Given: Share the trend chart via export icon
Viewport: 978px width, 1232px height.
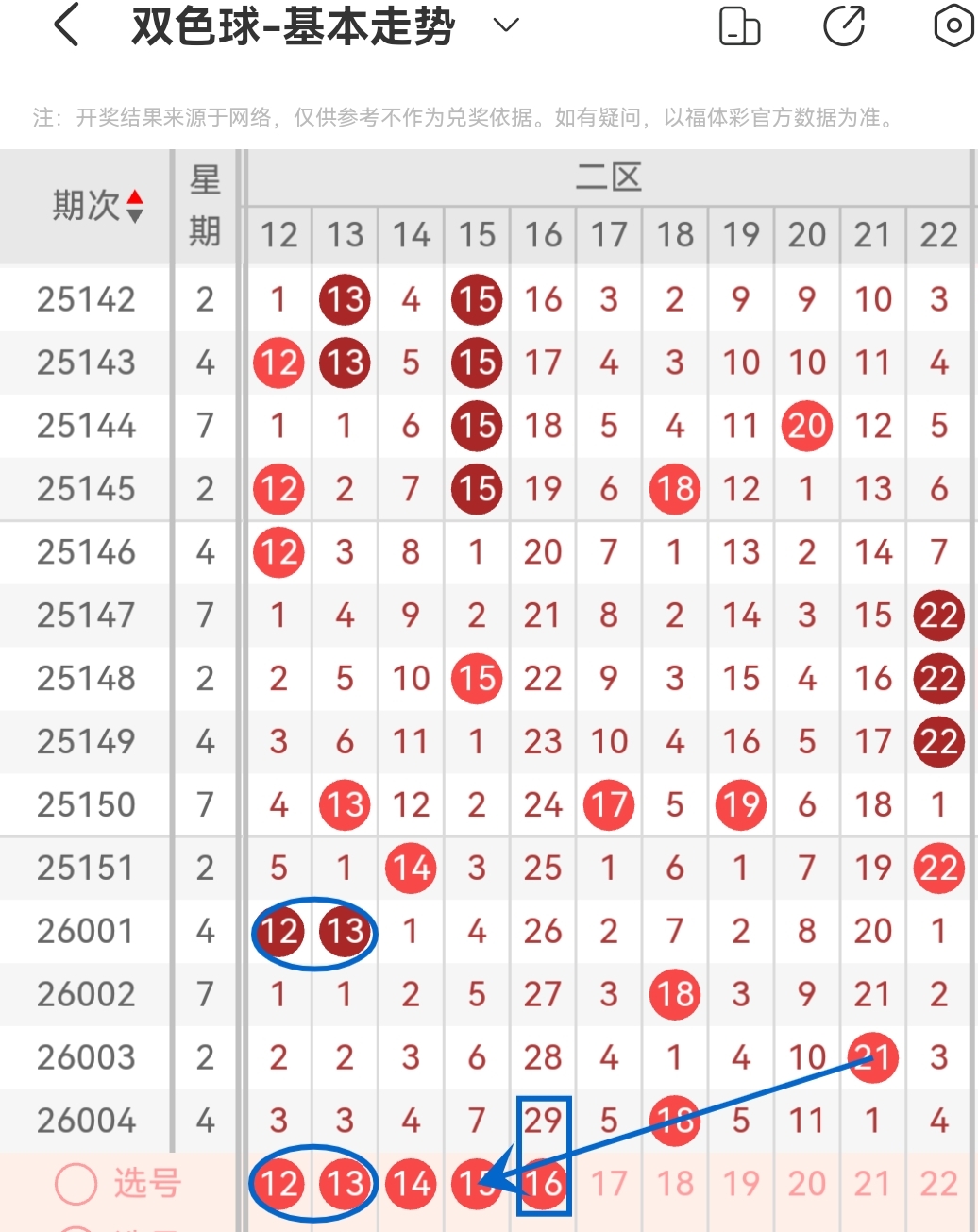Looking at the screenshot, I should pos(845,26).
